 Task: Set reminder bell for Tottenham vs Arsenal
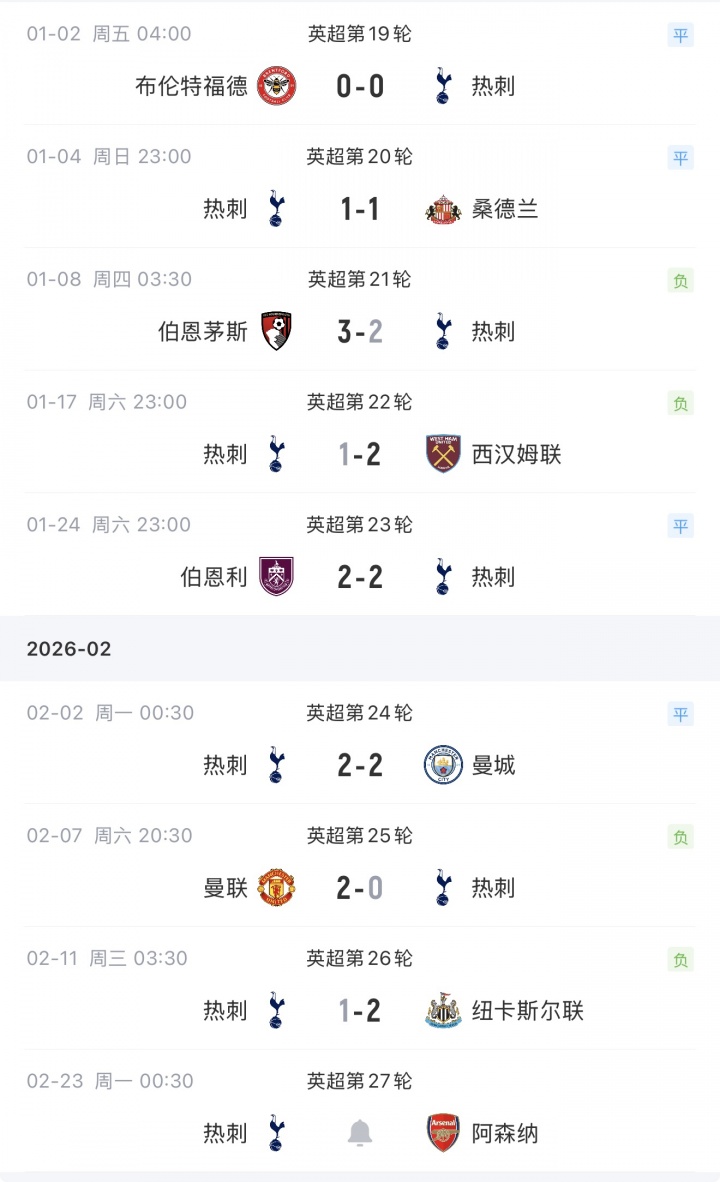(x=360, y=1133)
